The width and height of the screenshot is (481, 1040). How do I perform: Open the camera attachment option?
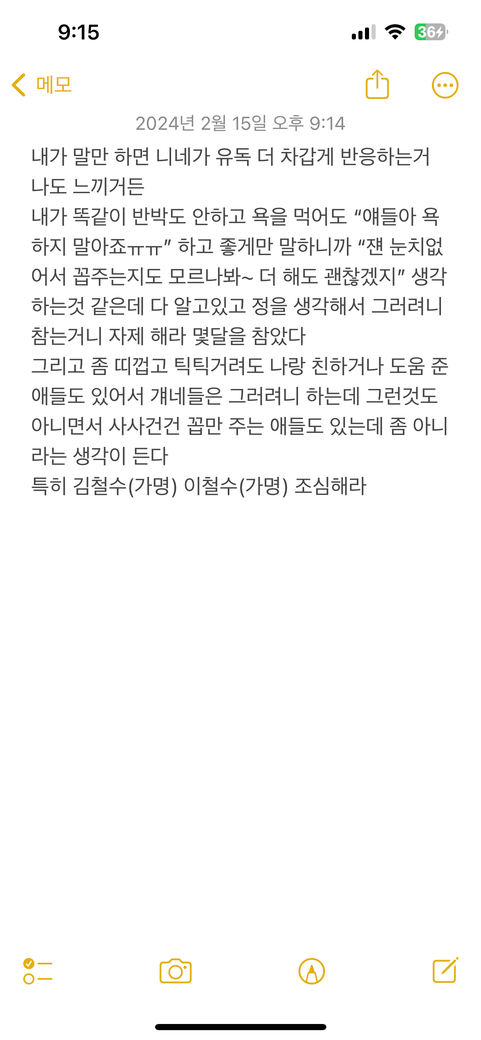pyautogui.click(x=176, y=971)
